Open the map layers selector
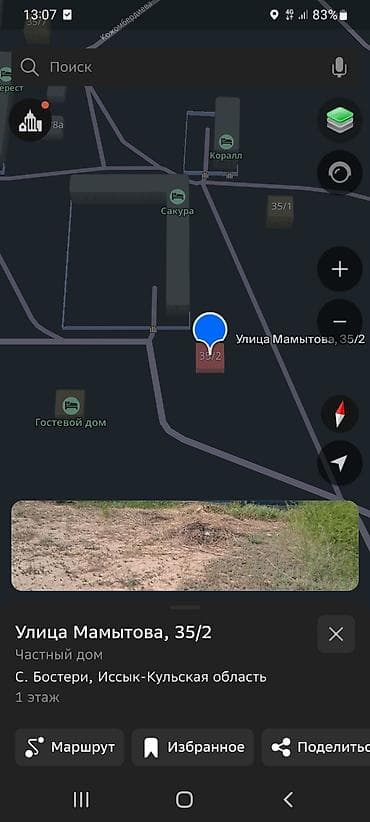The width and height of the screenshot is (370, 822). click(x=340, y=120)
